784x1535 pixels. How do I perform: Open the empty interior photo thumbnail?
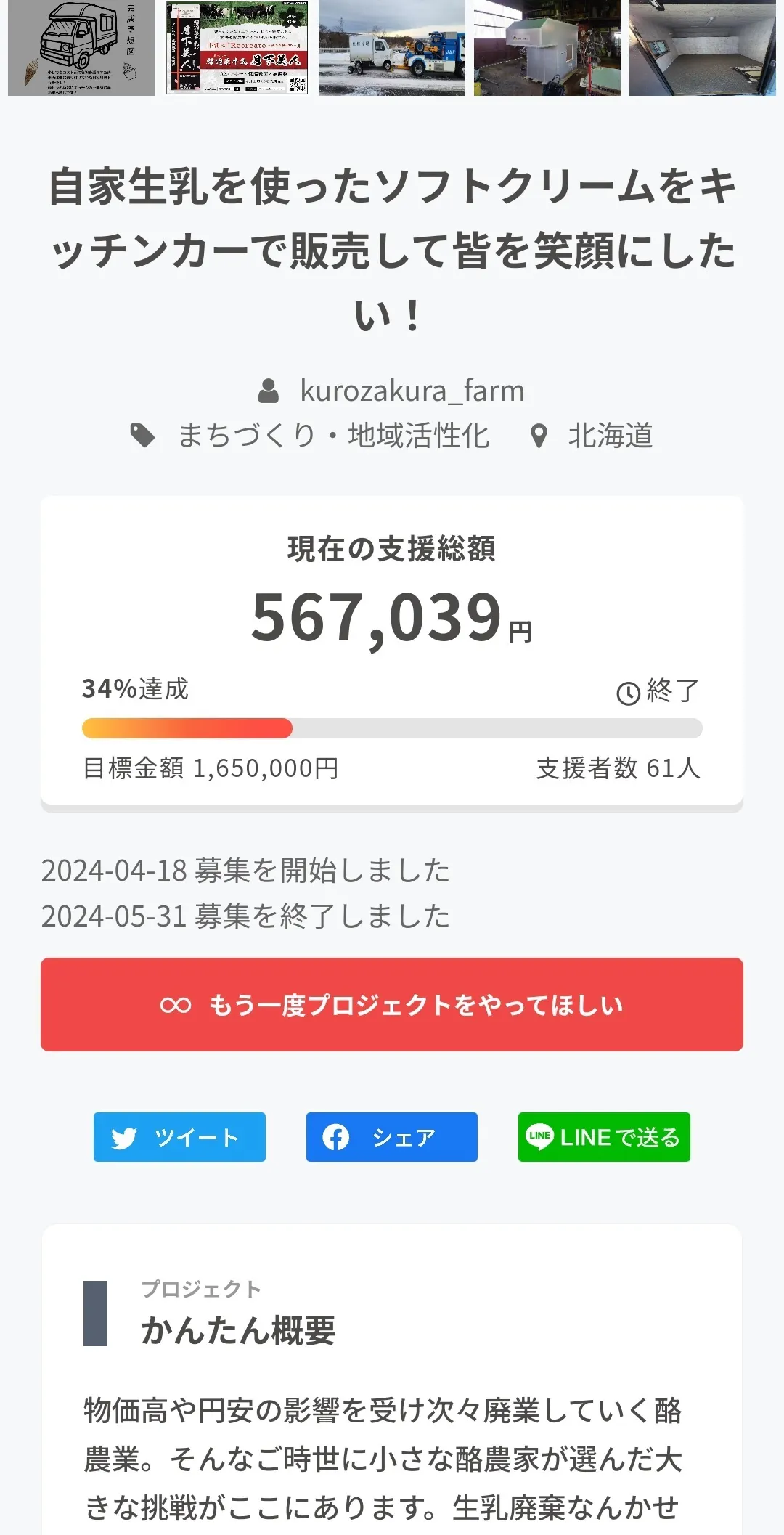coord(702,48)
